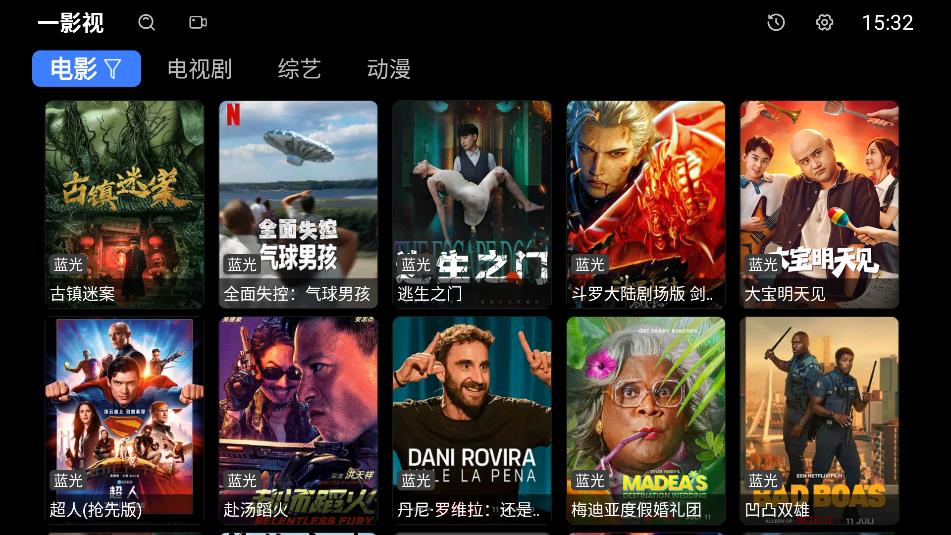
Task: Switch to the 动漫 tab
Action: pyautogui.click(x=389, y=69)
